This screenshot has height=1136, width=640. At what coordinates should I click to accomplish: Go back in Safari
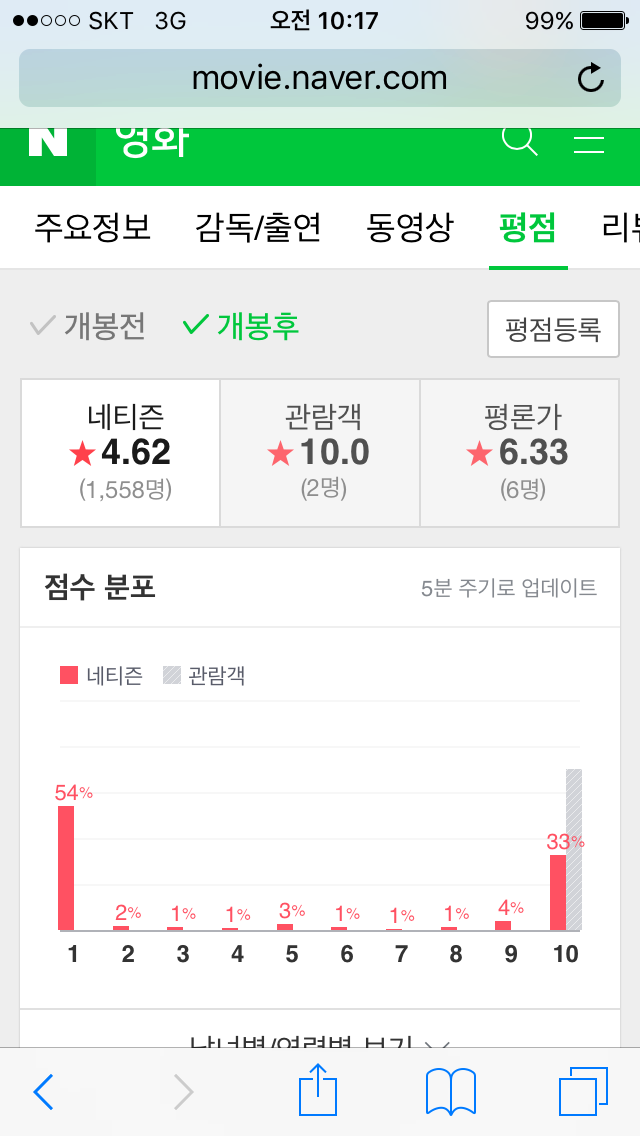tap(44, 1092)
